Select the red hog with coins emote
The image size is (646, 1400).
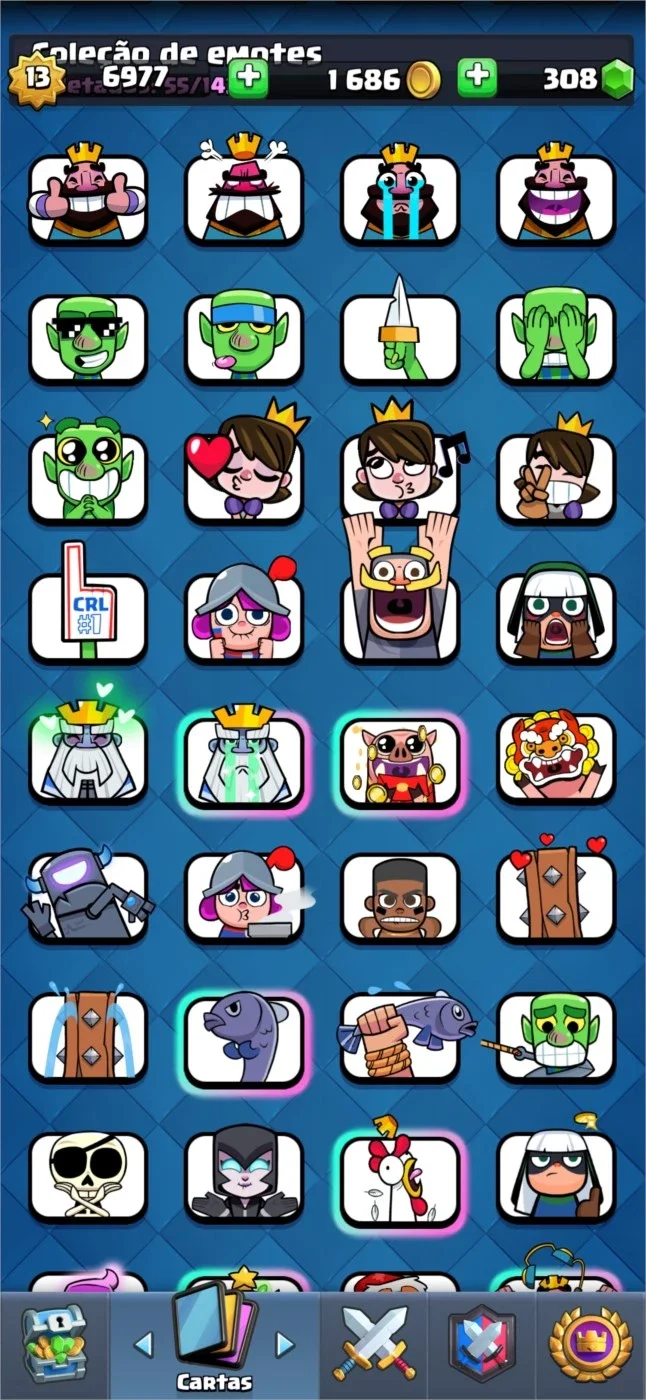click(400, 760)
